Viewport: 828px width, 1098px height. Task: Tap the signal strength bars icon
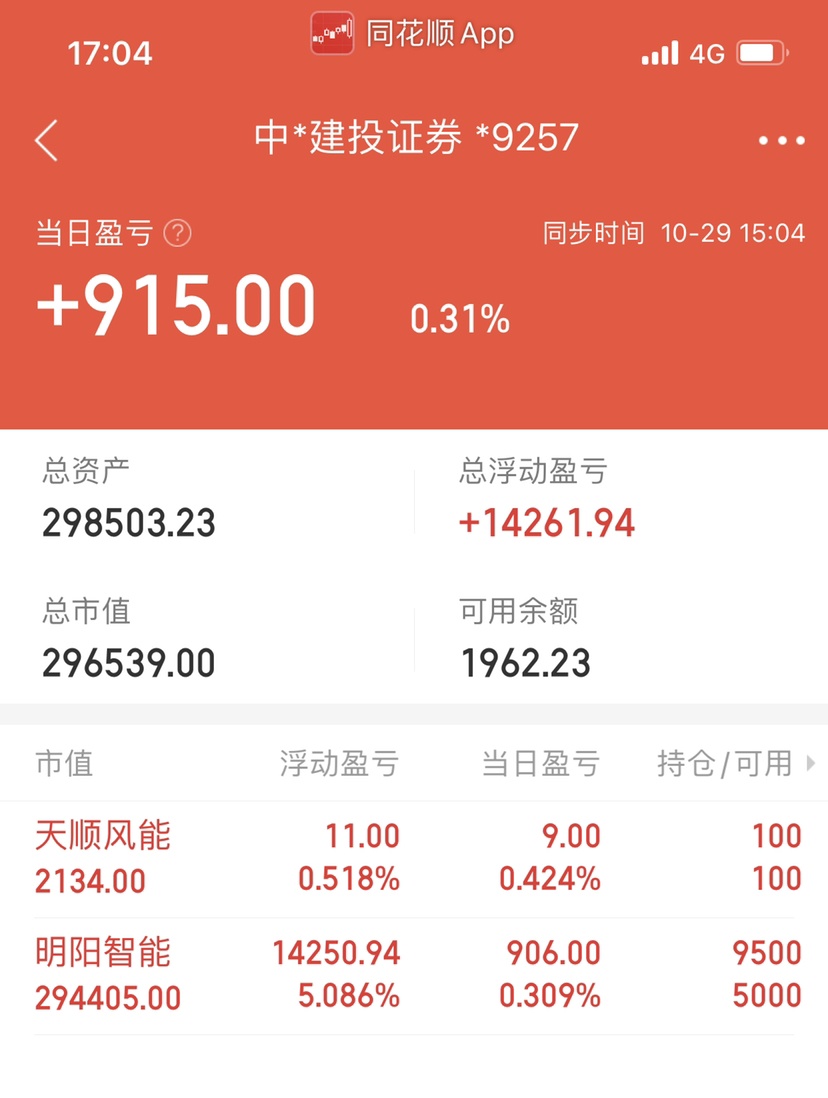click(x=661, y=54)
